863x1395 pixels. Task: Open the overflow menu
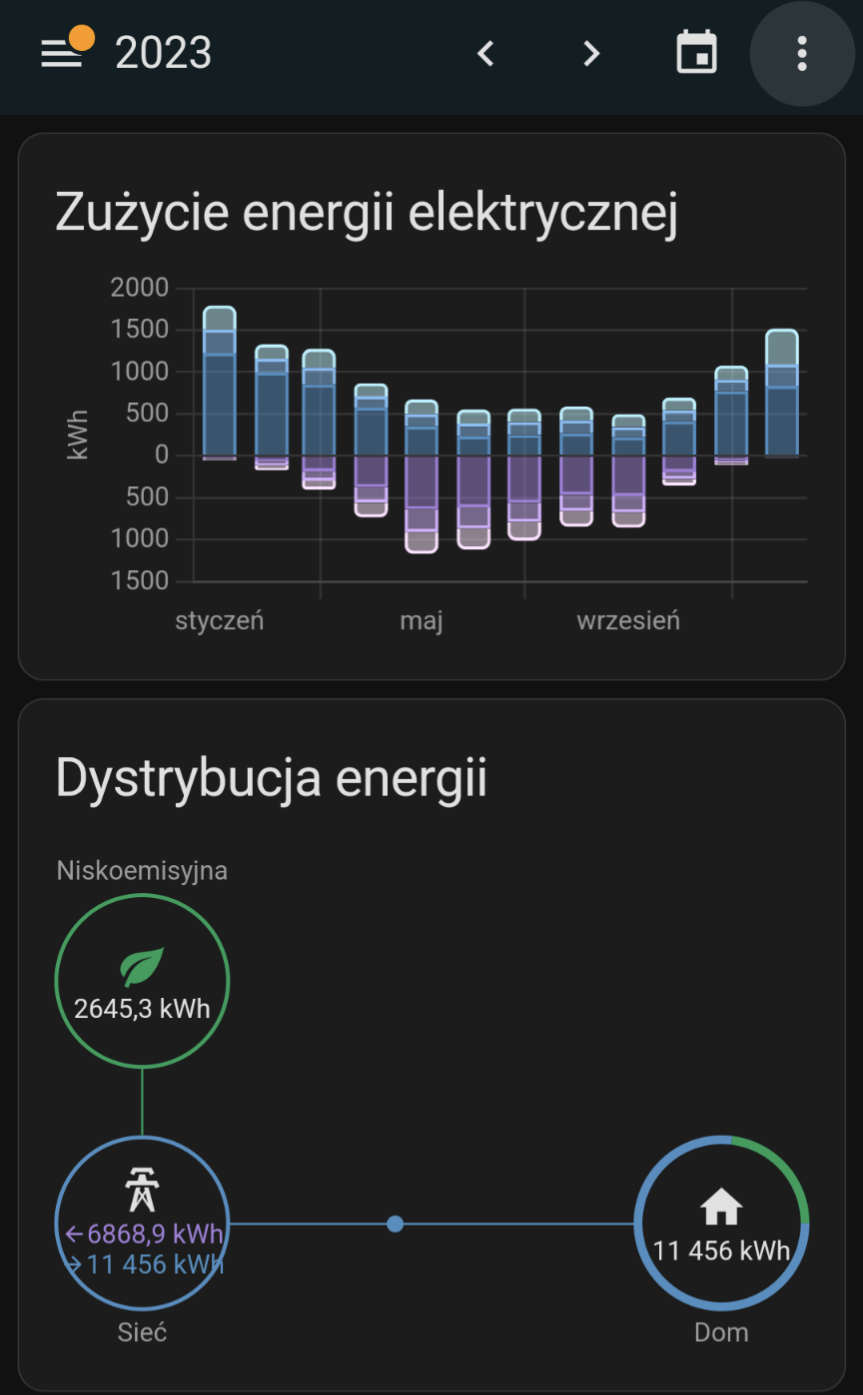click(801, 53)
